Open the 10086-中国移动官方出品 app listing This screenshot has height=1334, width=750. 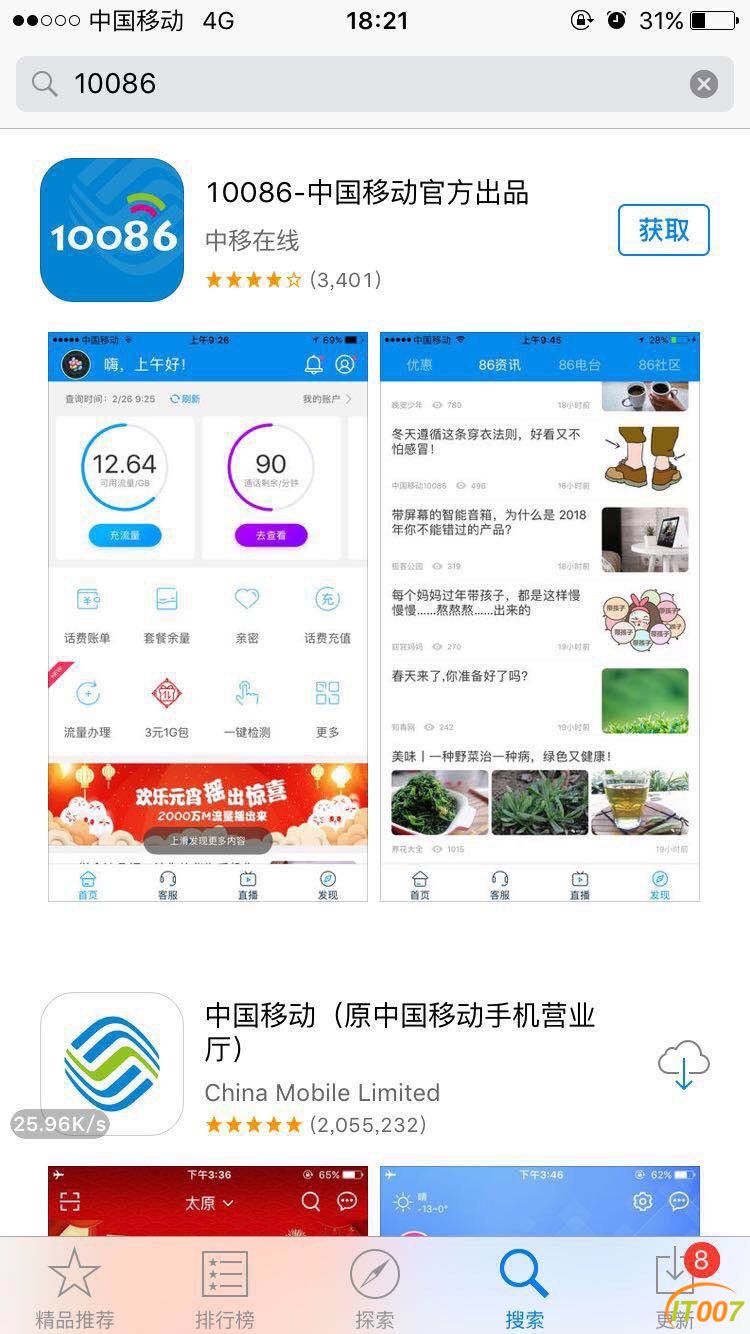366,194
